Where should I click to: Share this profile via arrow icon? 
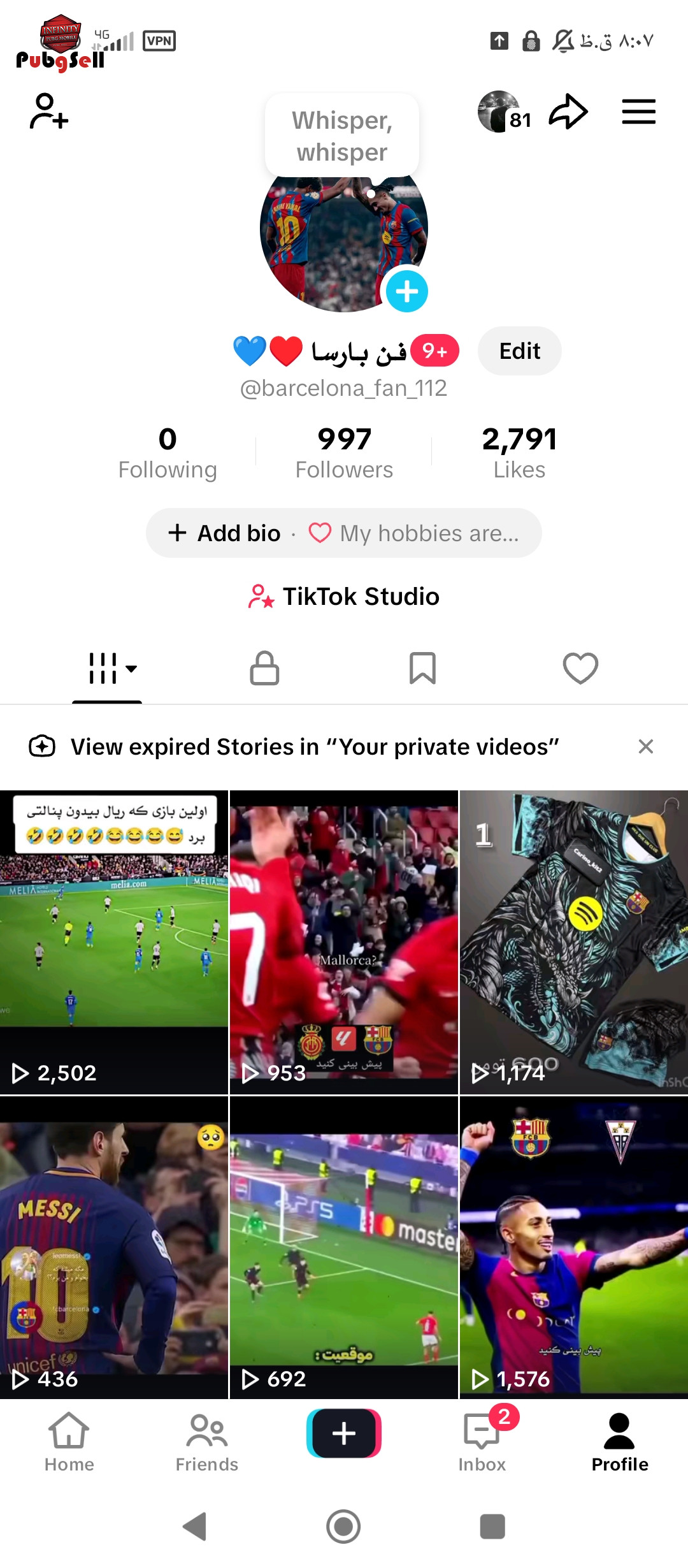coord(568,112)
